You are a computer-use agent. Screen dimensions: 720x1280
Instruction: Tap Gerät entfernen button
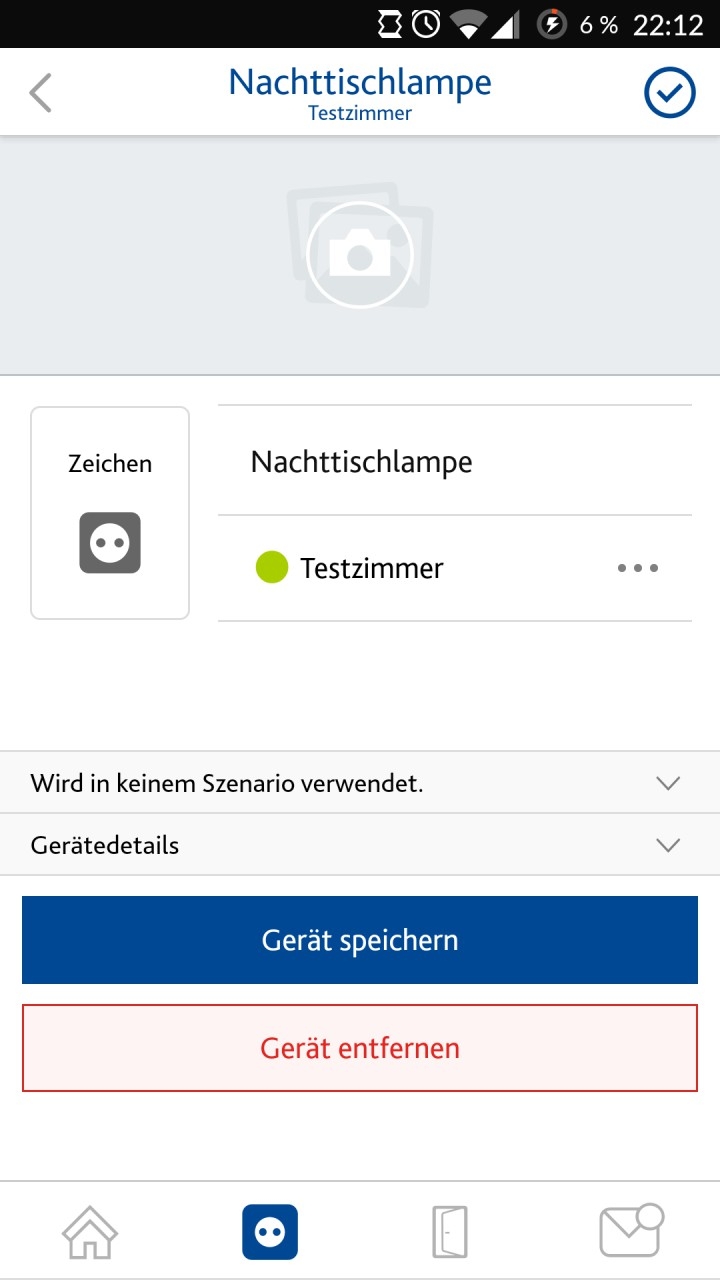pos(360,1048)
